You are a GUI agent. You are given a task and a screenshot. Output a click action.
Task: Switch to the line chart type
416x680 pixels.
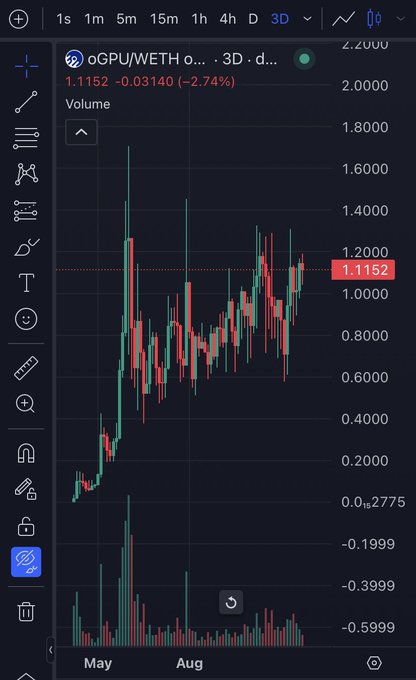coord(344,19)
